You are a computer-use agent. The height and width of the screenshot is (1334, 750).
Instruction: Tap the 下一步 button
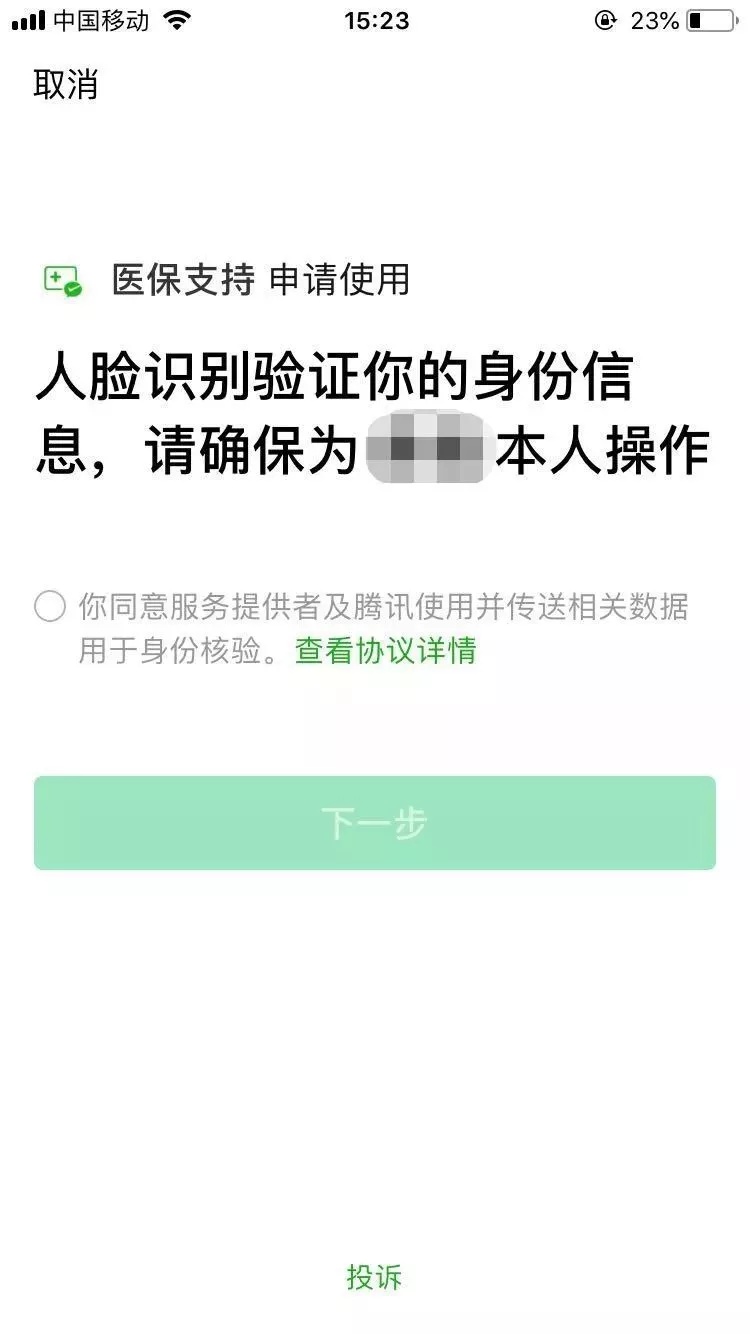[x=375, y=823]
